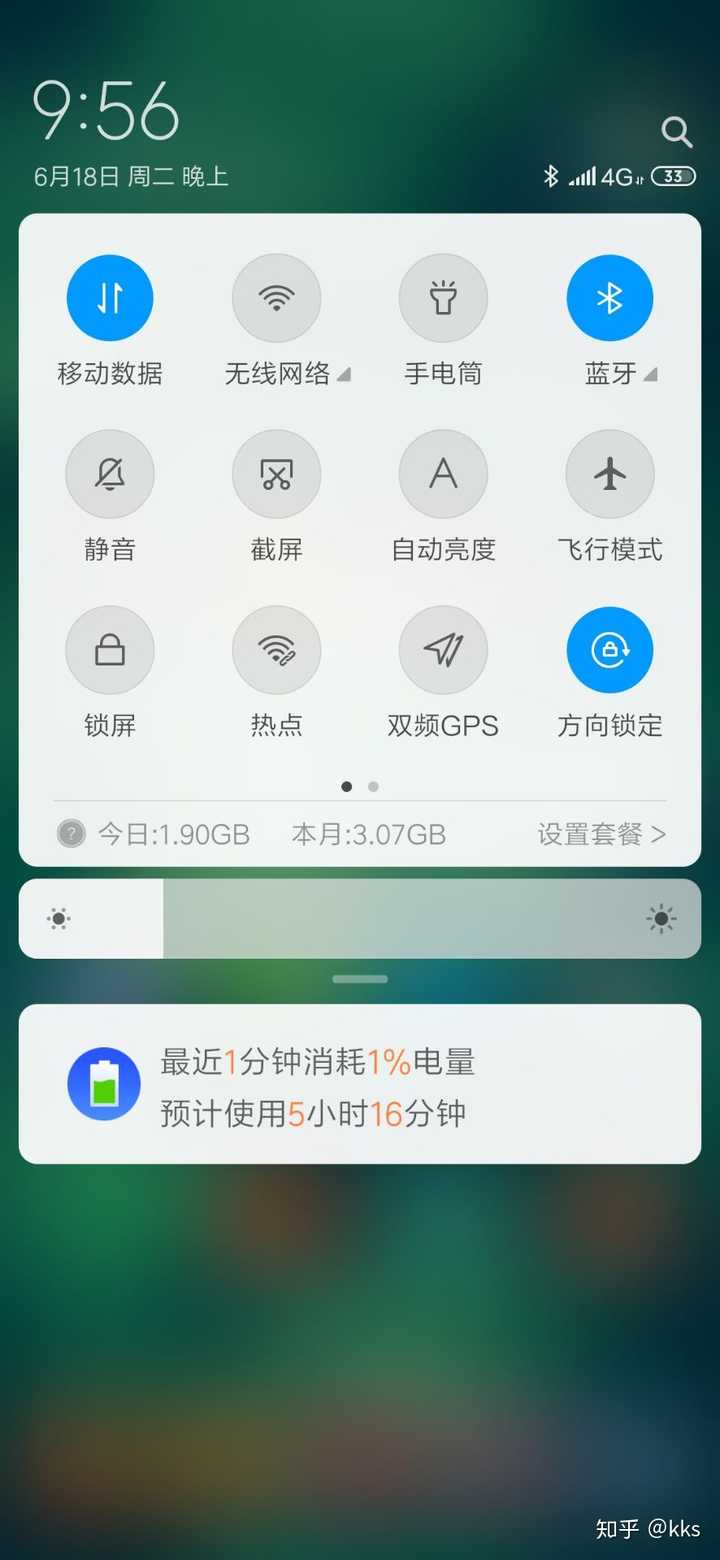
Task: Enable dual-frequency GPS (双频GPS)
Action: (443, 650)
